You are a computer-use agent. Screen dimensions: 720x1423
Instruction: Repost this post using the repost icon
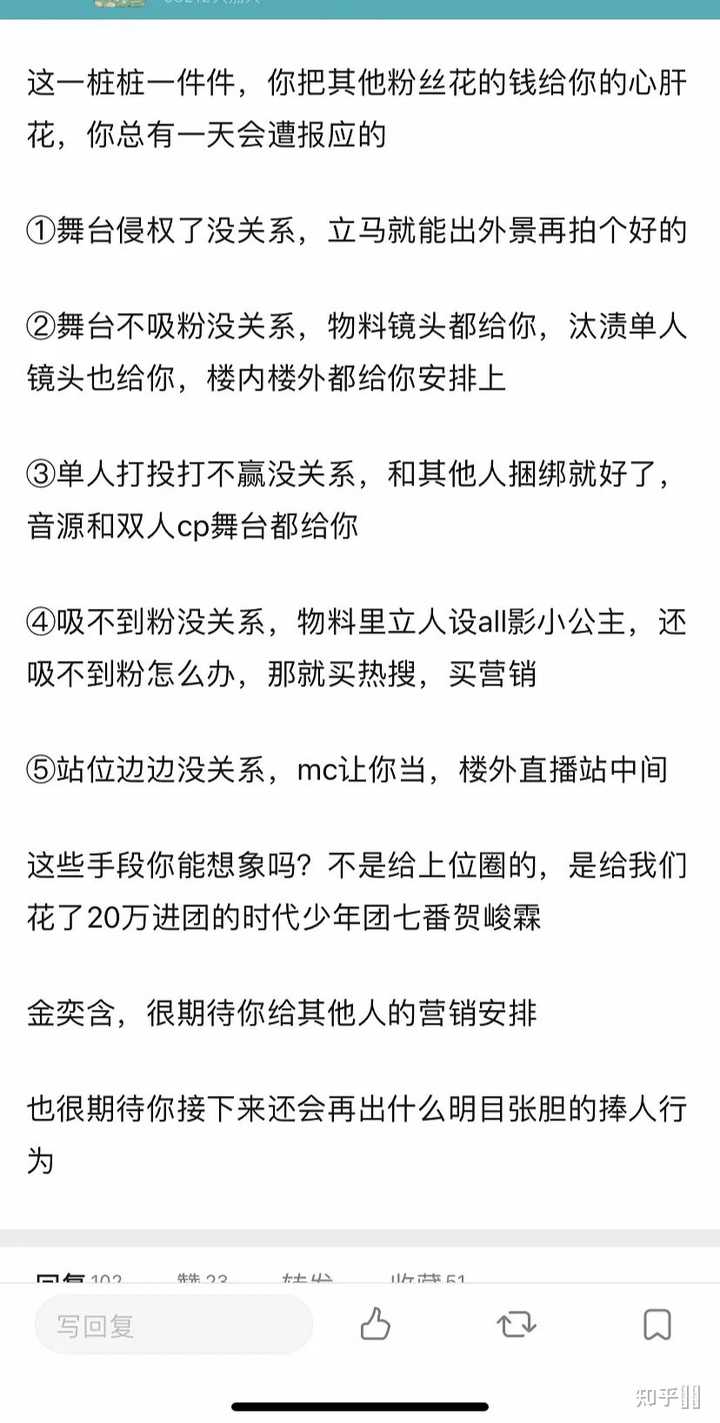pyautogui.click(x=516, y=1325)
